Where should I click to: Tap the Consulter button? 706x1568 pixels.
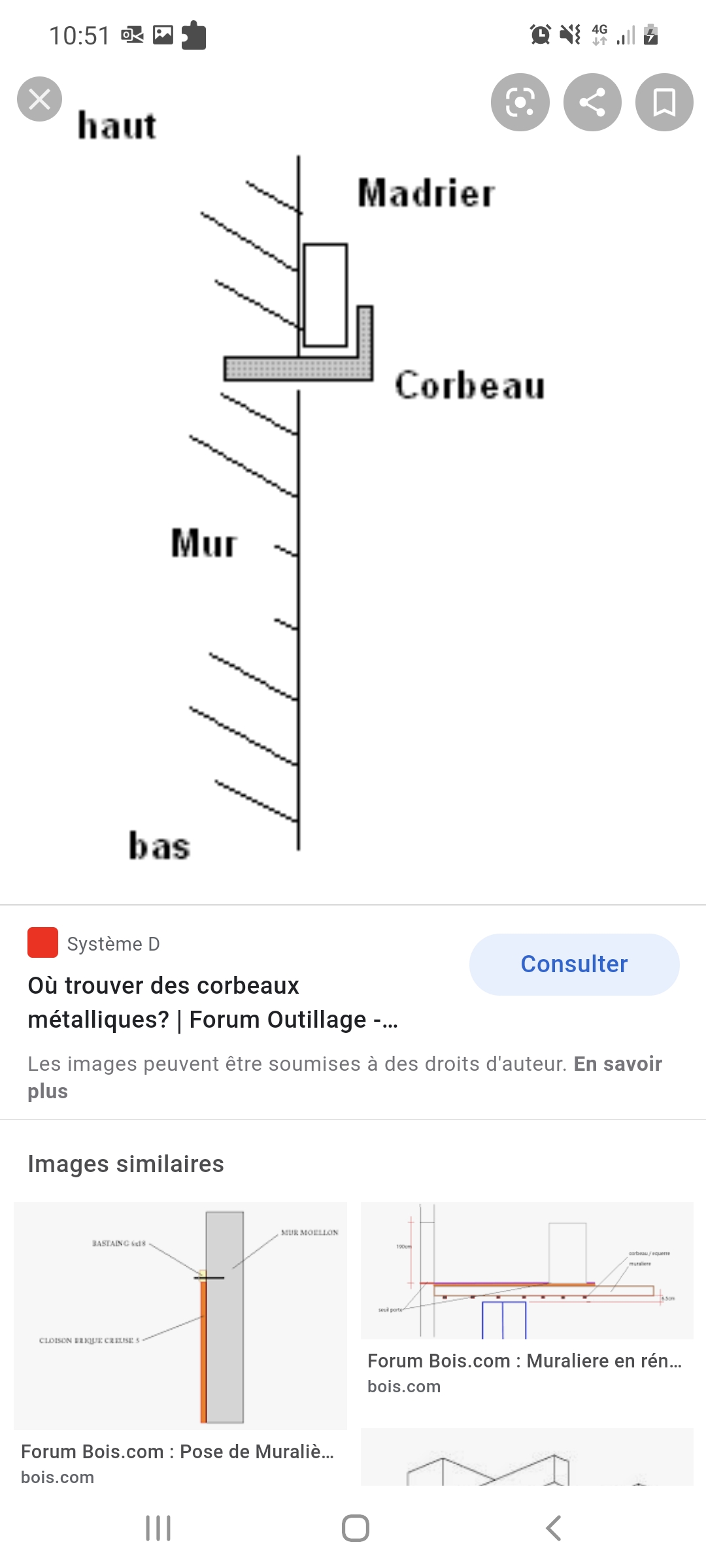[x=574, y=964]
